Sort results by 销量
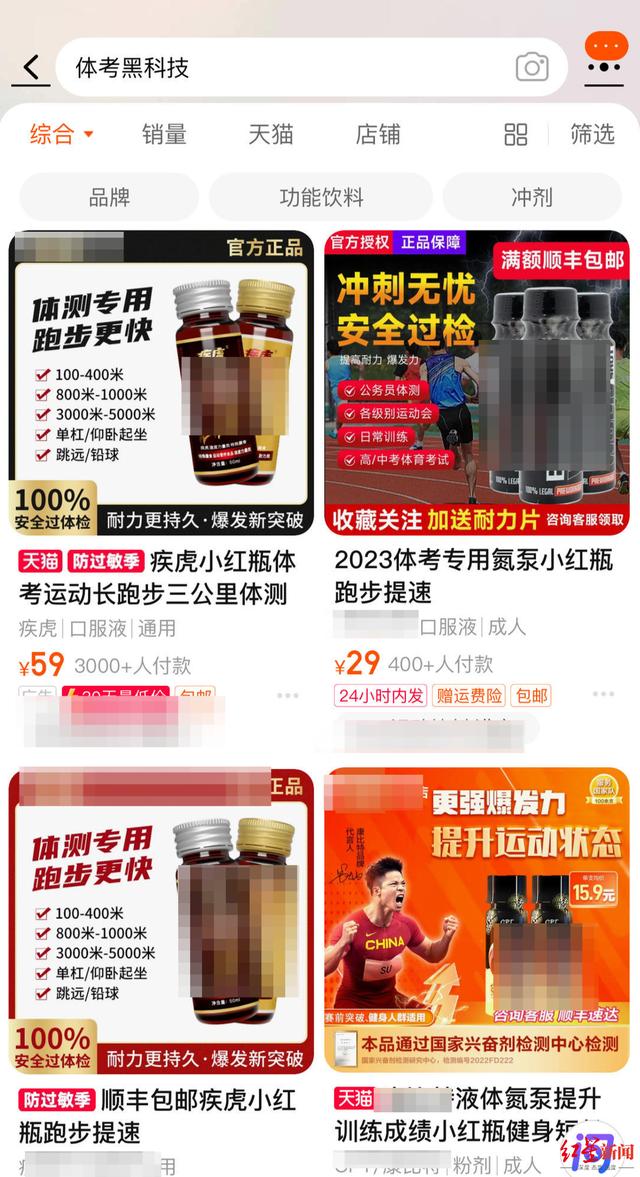Viewport: 640px width, 1177px height. [x=164, y=134]
